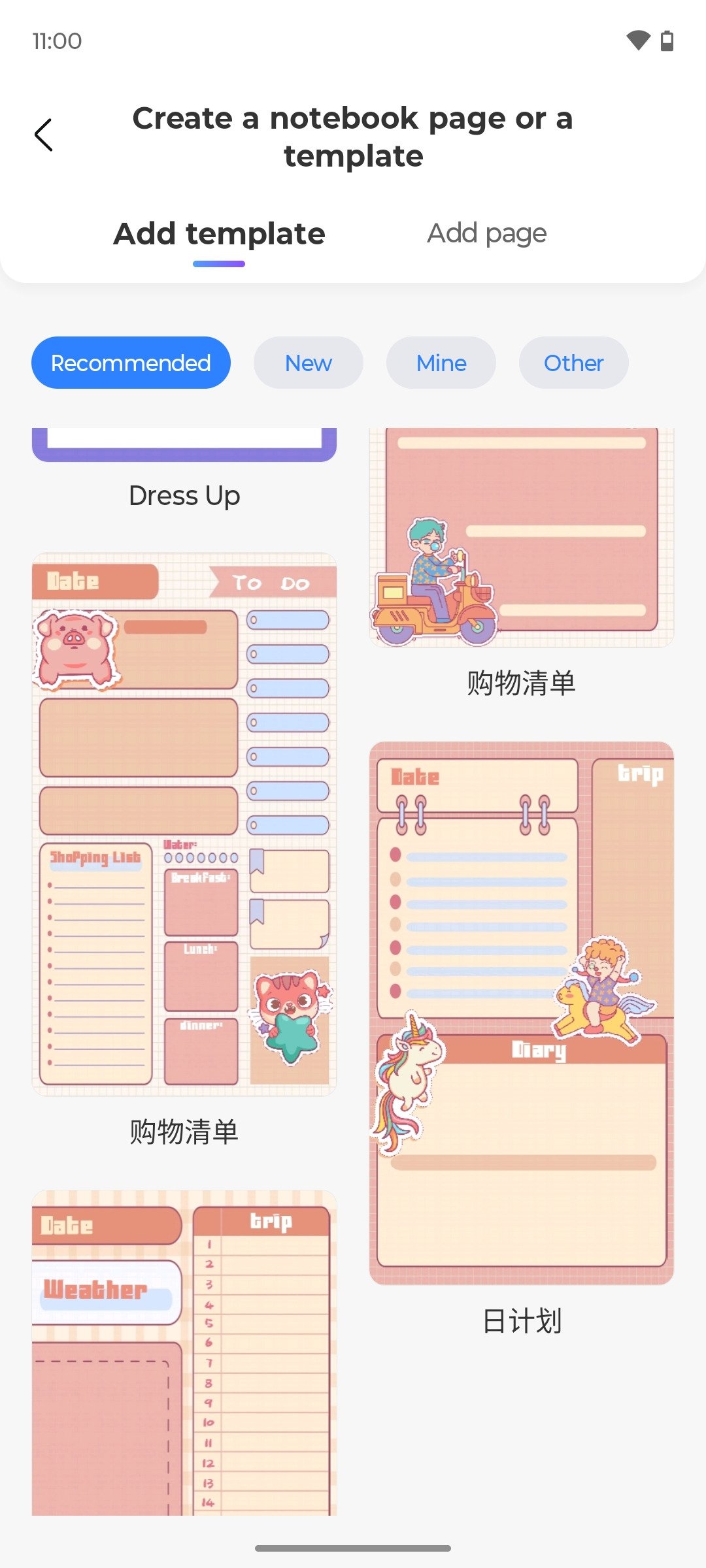Select the Add template tab
The height and width of the screenshot is (1568, 706).
tap(219, 233)
